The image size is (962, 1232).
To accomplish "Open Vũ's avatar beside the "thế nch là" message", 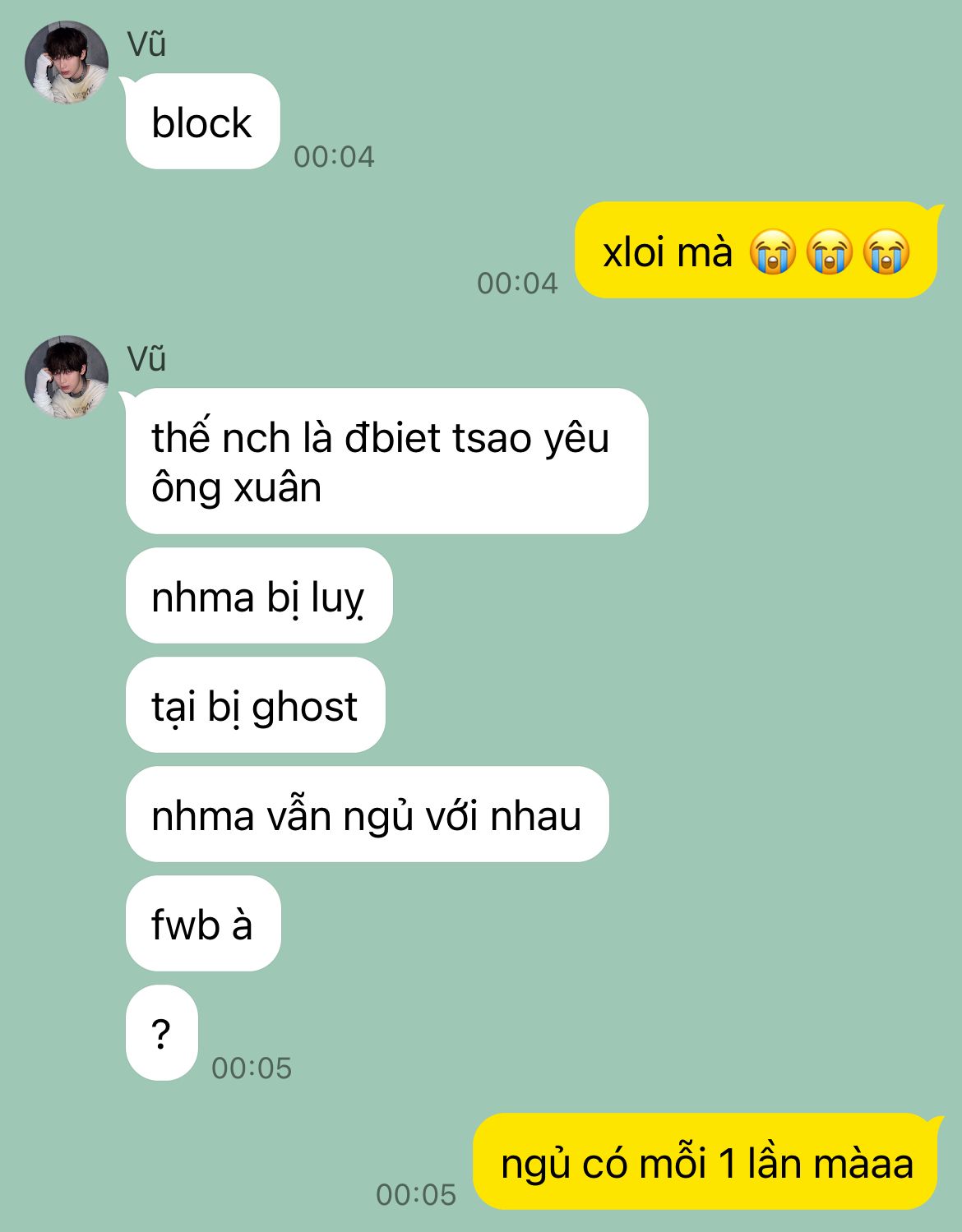I will pos(67,377).
